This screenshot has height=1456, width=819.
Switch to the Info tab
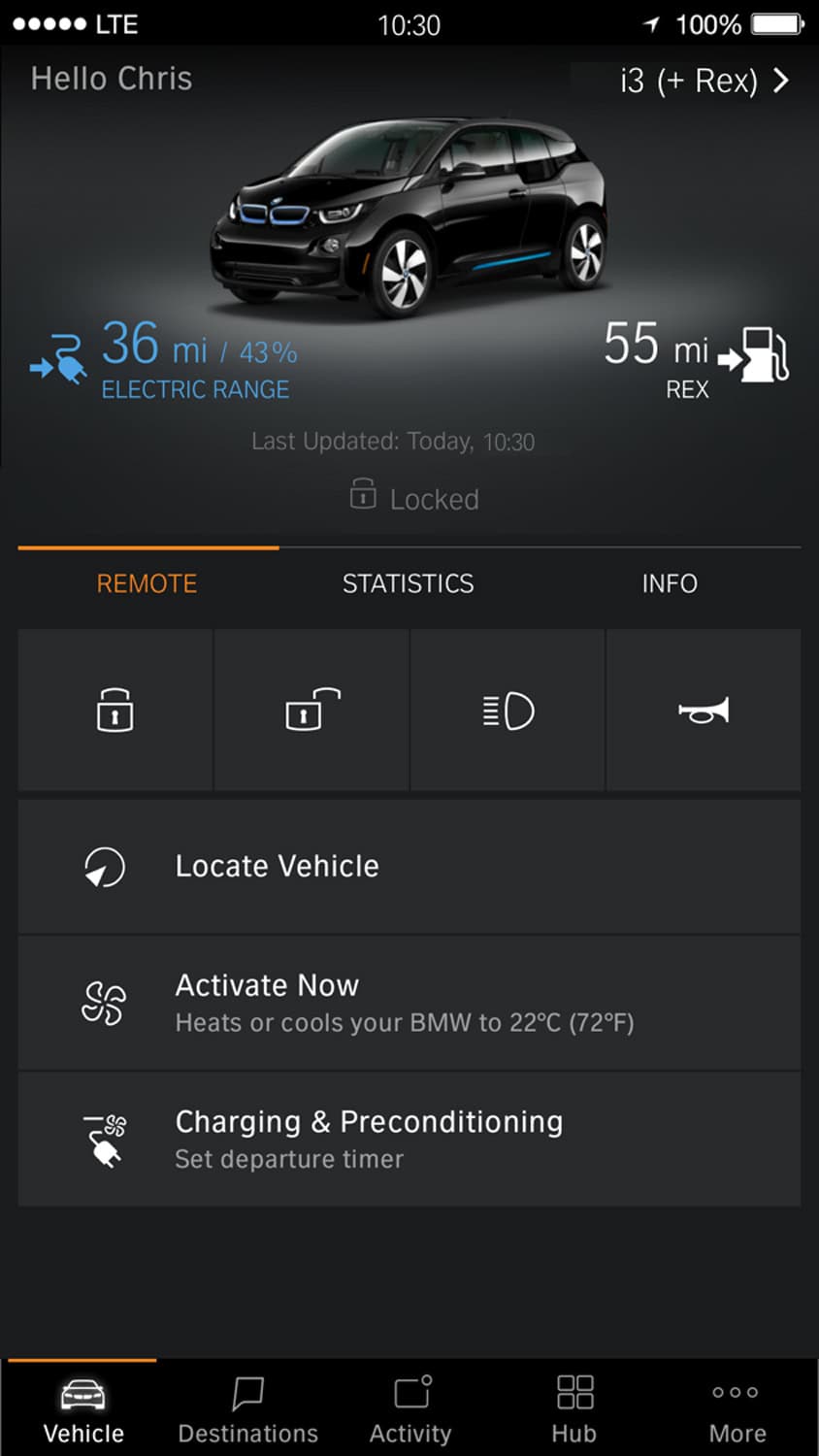tap(670, 583)
